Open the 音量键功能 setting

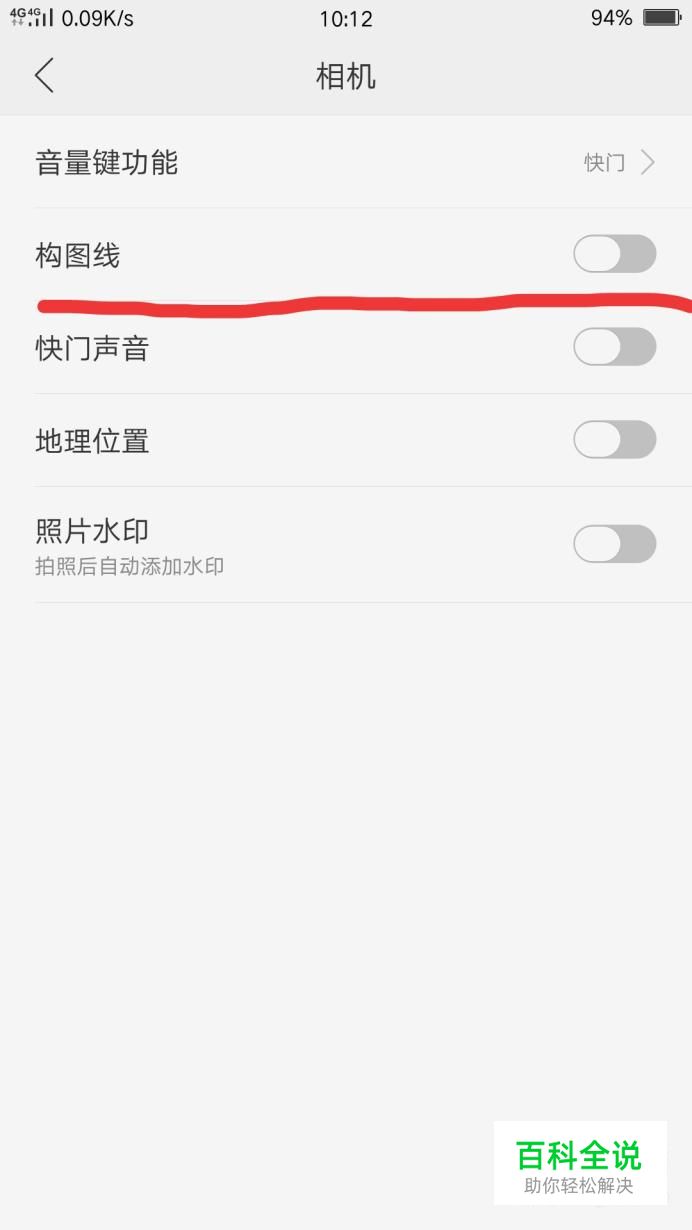pyautogui.click(x=346, y=162)
